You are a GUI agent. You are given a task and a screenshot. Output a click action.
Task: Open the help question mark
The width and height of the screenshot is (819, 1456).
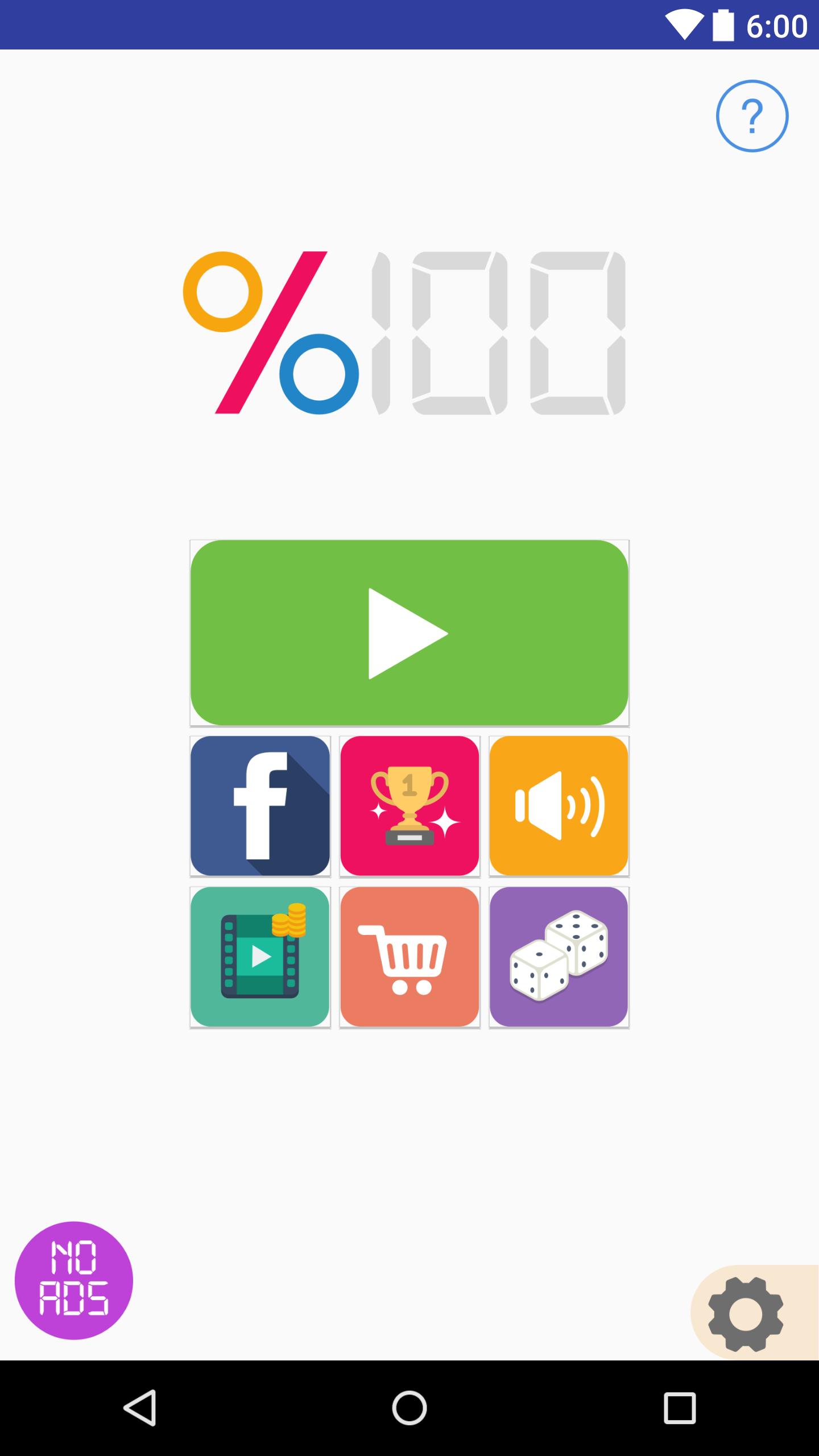point(752,116)
